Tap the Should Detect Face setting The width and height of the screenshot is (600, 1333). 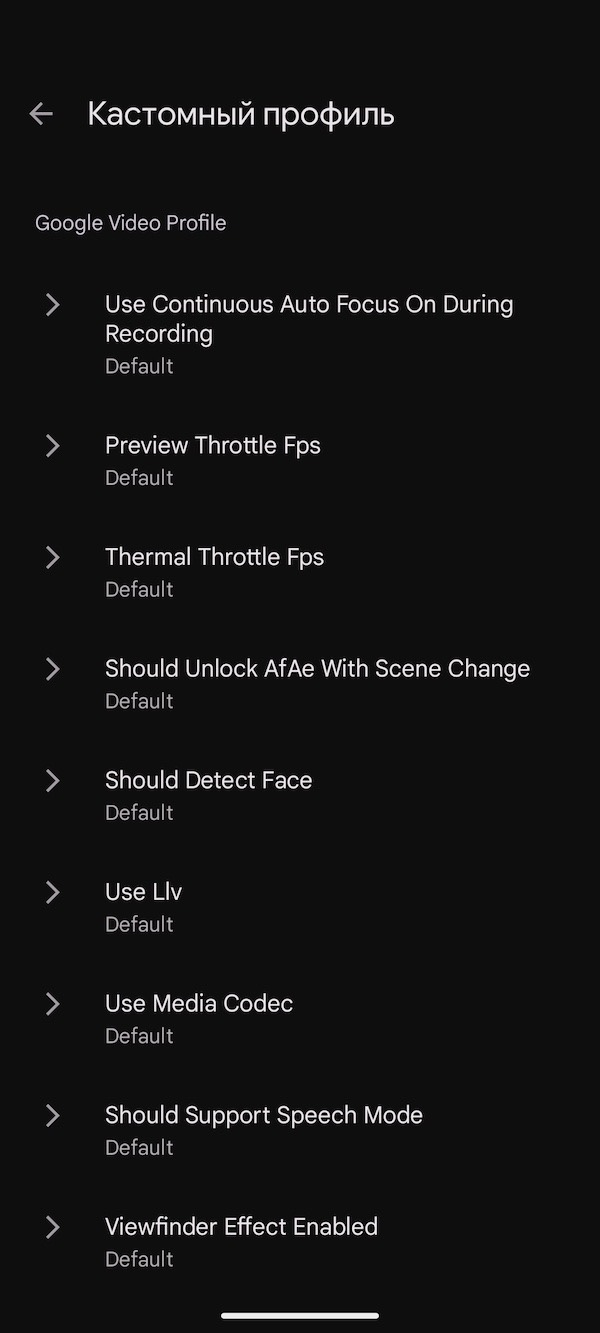click(x=208, y=794)
